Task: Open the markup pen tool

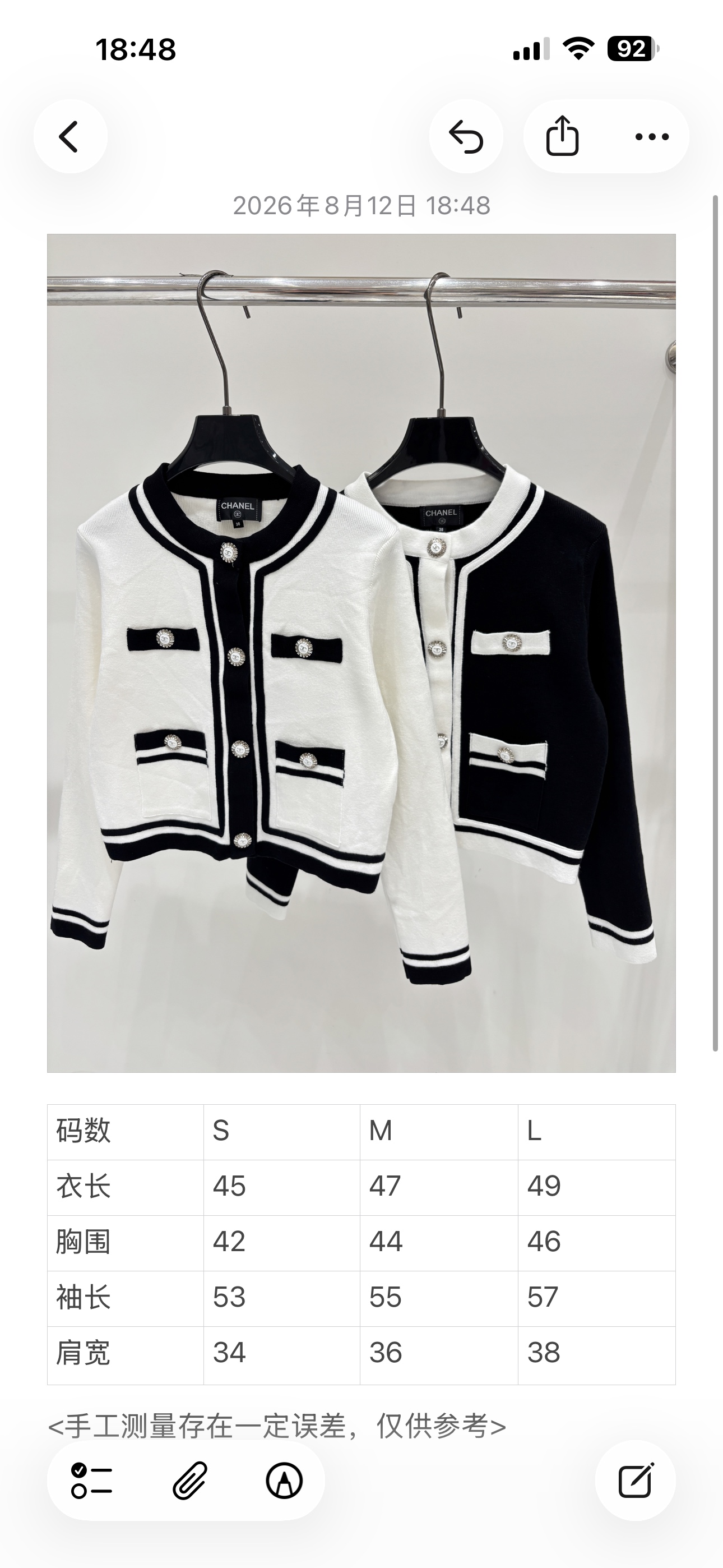Action: pos(284,1481)
